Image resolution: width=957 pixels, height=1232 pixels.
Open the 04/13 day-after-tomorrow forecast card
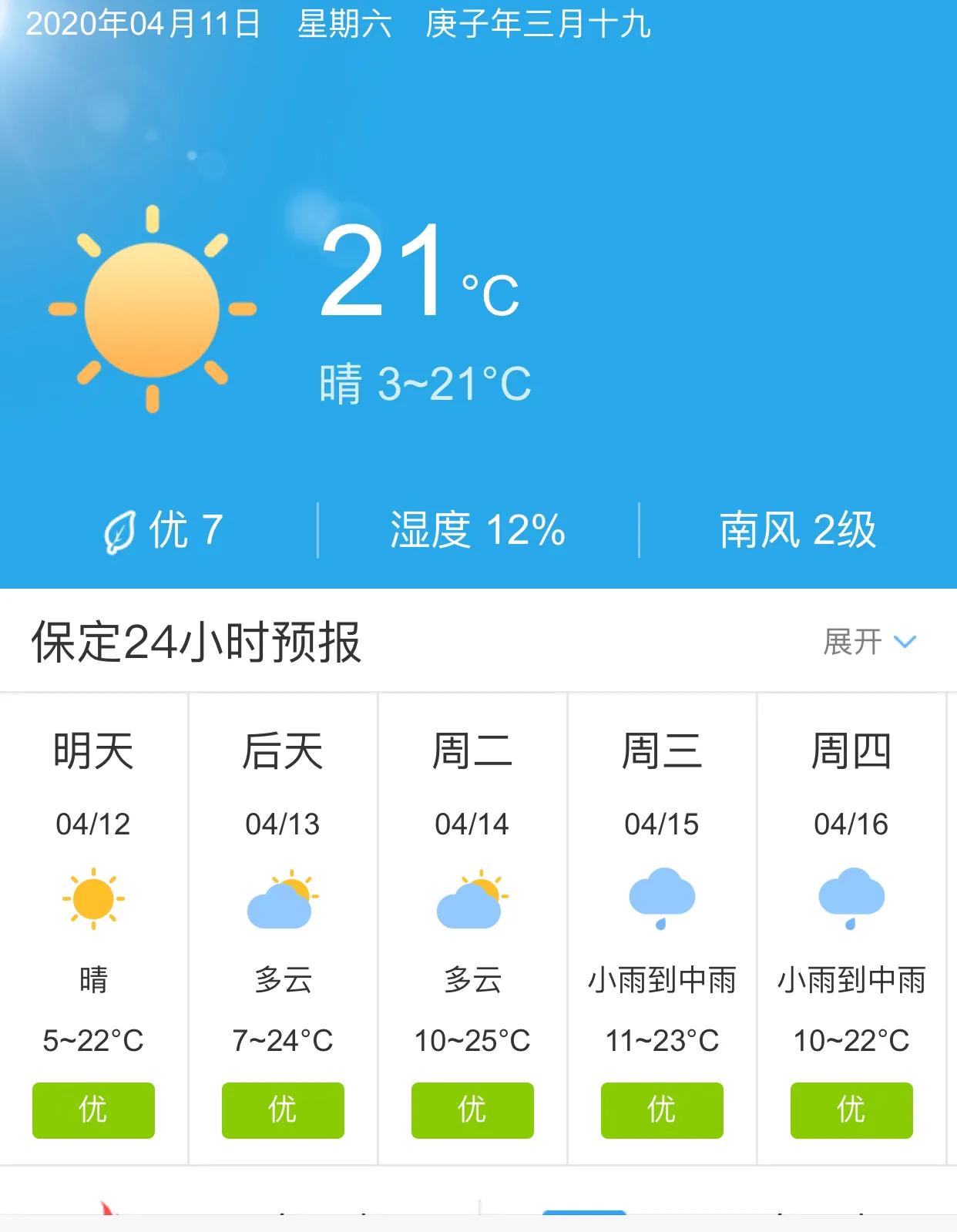283,928
